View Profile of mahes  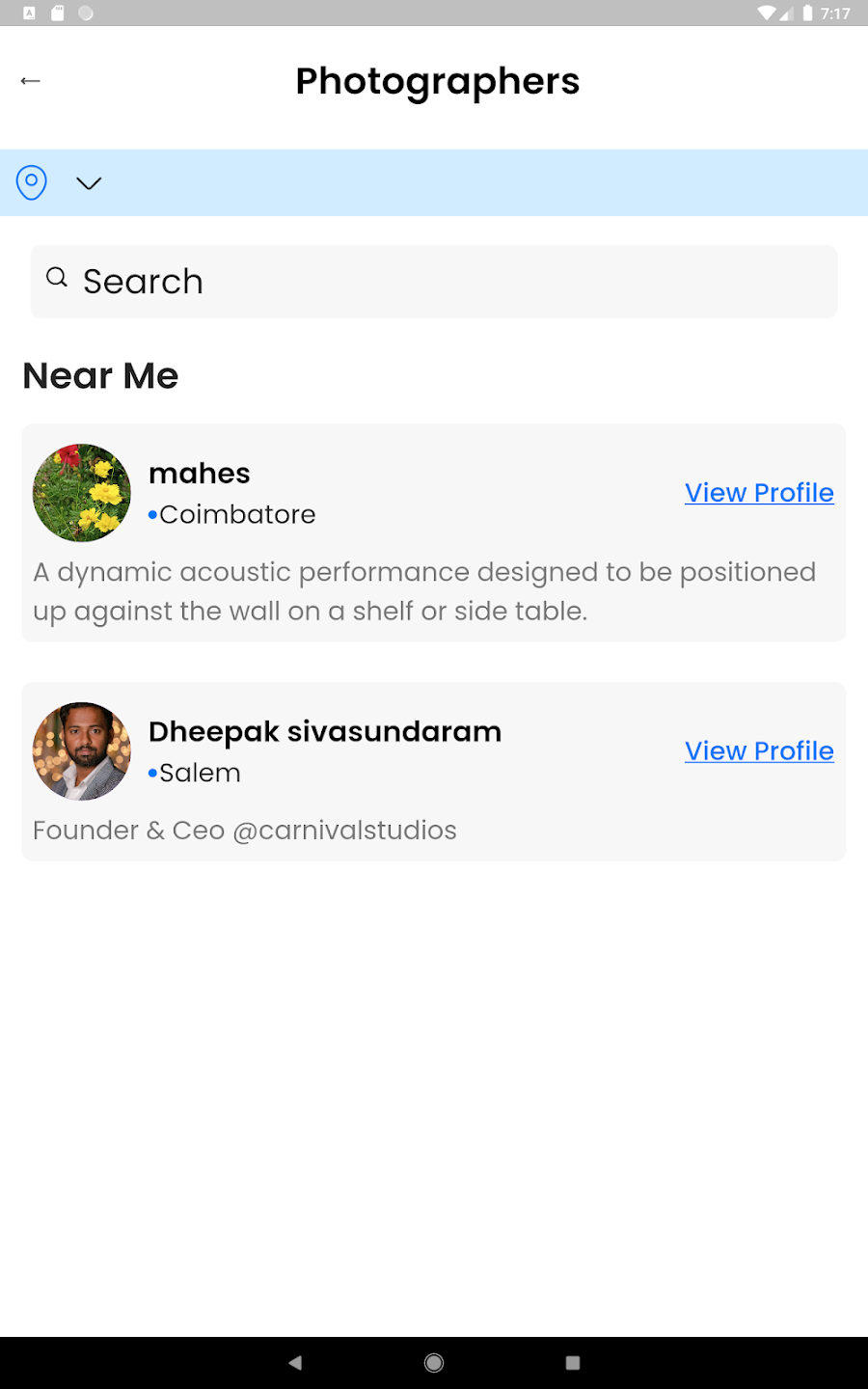759,493
